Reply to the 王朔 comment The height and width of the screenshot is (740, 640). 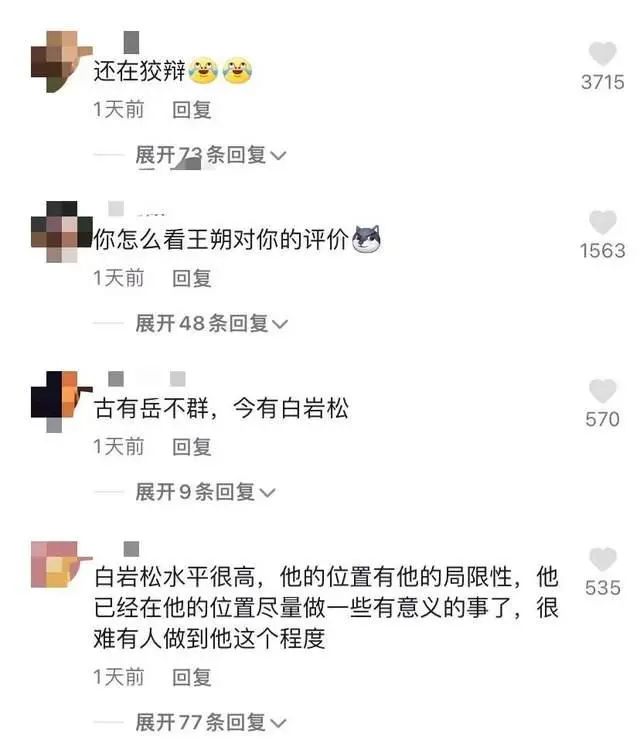[192, 277]
